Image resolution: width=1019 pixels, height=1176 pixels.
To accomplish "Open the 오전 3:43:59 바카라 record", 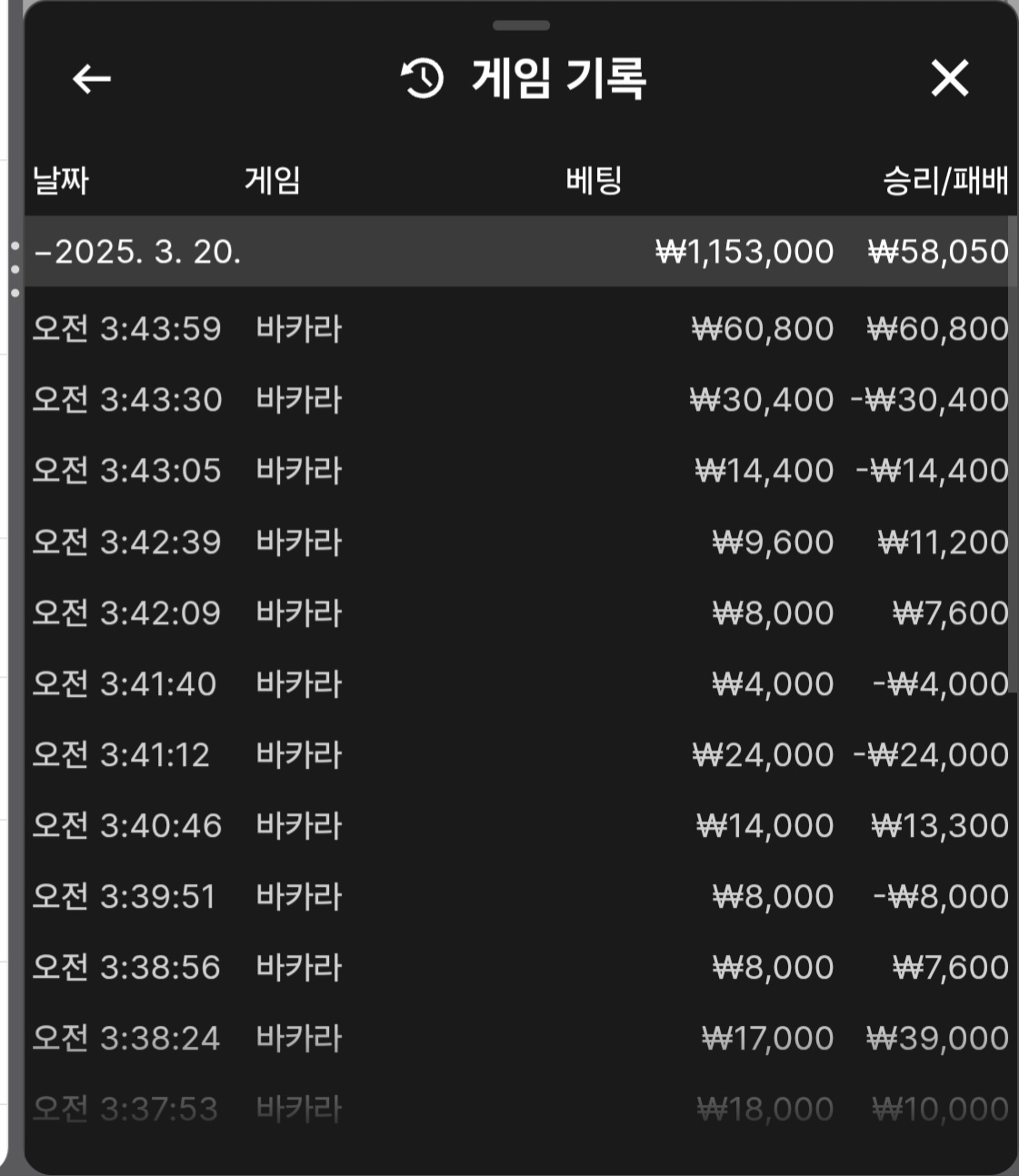I will 518,328.
